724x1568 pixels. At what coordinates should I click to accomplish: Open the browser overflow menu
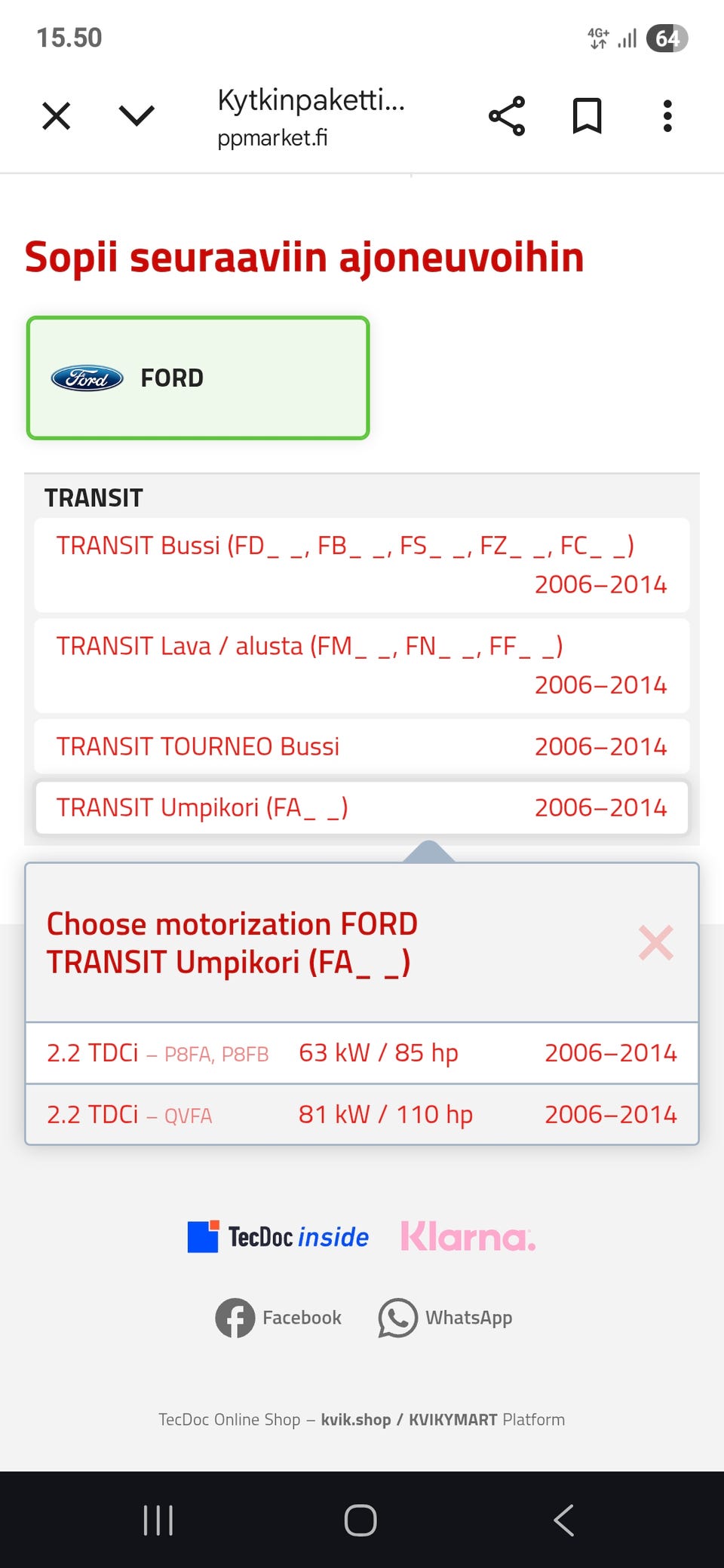coord(667,116)
